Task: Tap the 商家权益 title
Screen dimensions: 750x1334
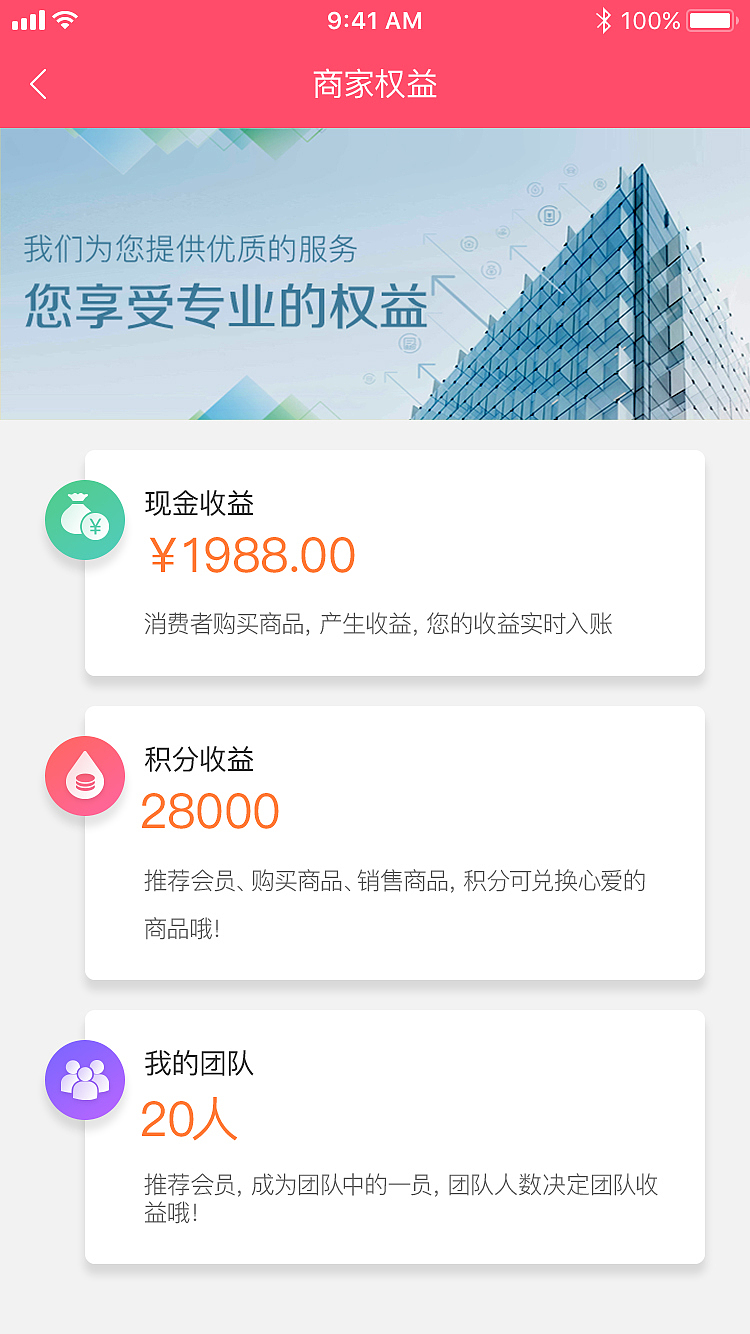Action: pyautogui.click(x=374, y=84)
